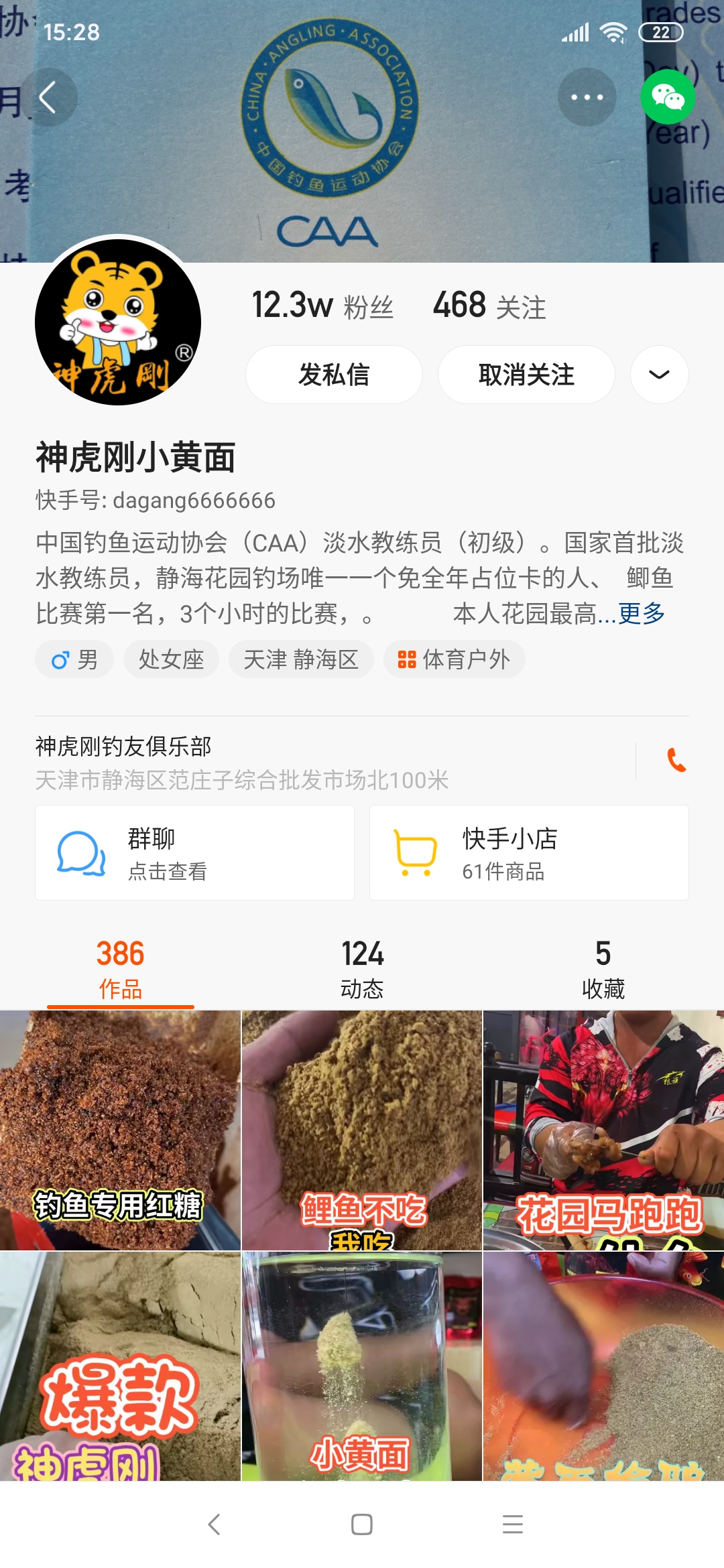
Task: Tap the 发私信 button
Action: pos(334,375)
